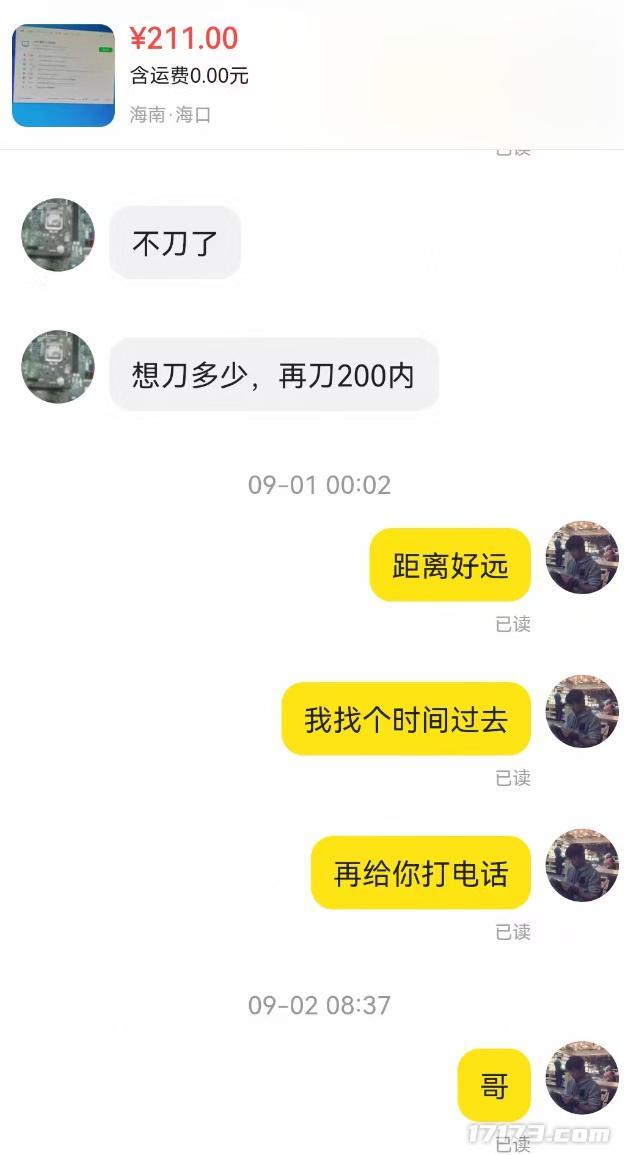The width and height of the screenshot is (624, 1155).
Task: Open the avatar beside "再给你打电话"
Action: click(x=581, y=865)
